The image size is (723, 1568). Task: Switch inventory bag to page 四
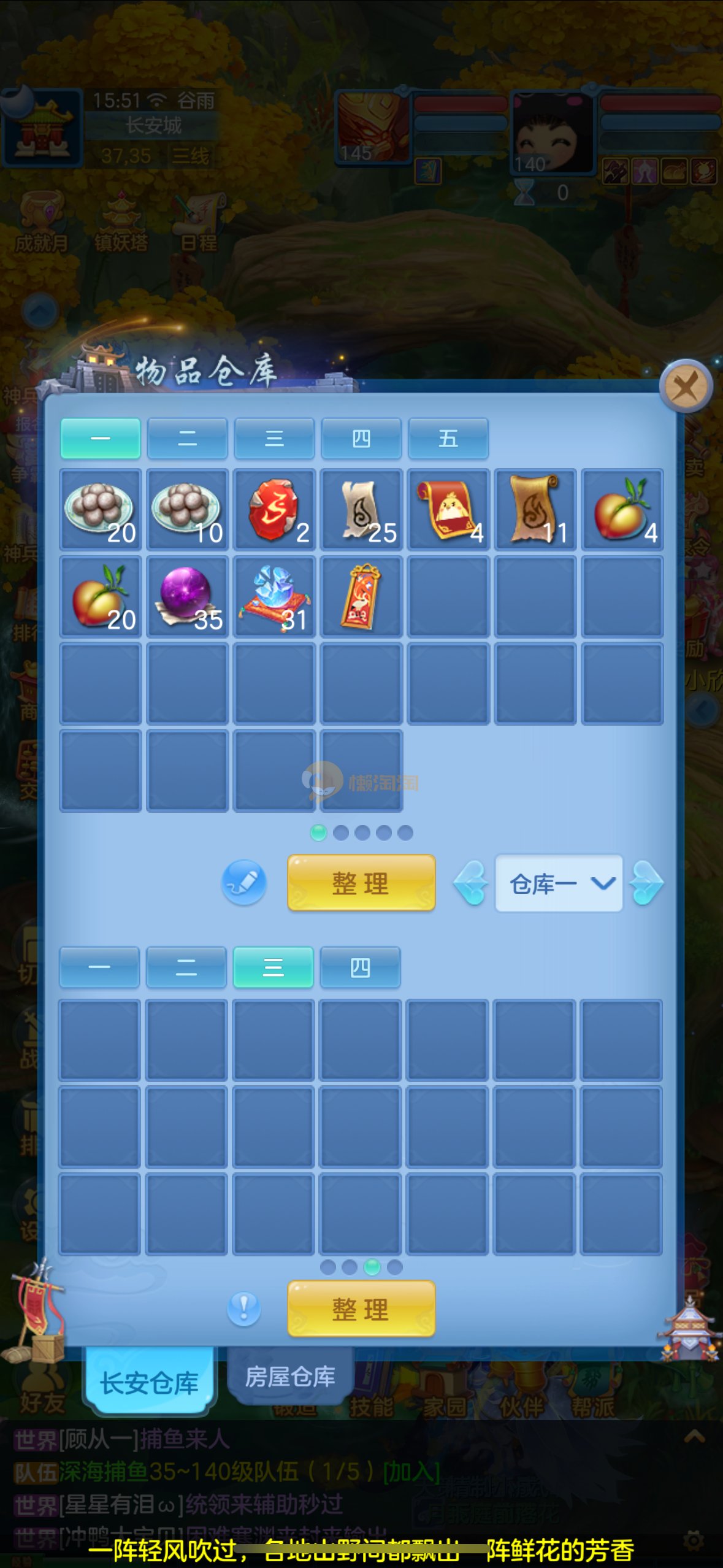pos(360,967)
